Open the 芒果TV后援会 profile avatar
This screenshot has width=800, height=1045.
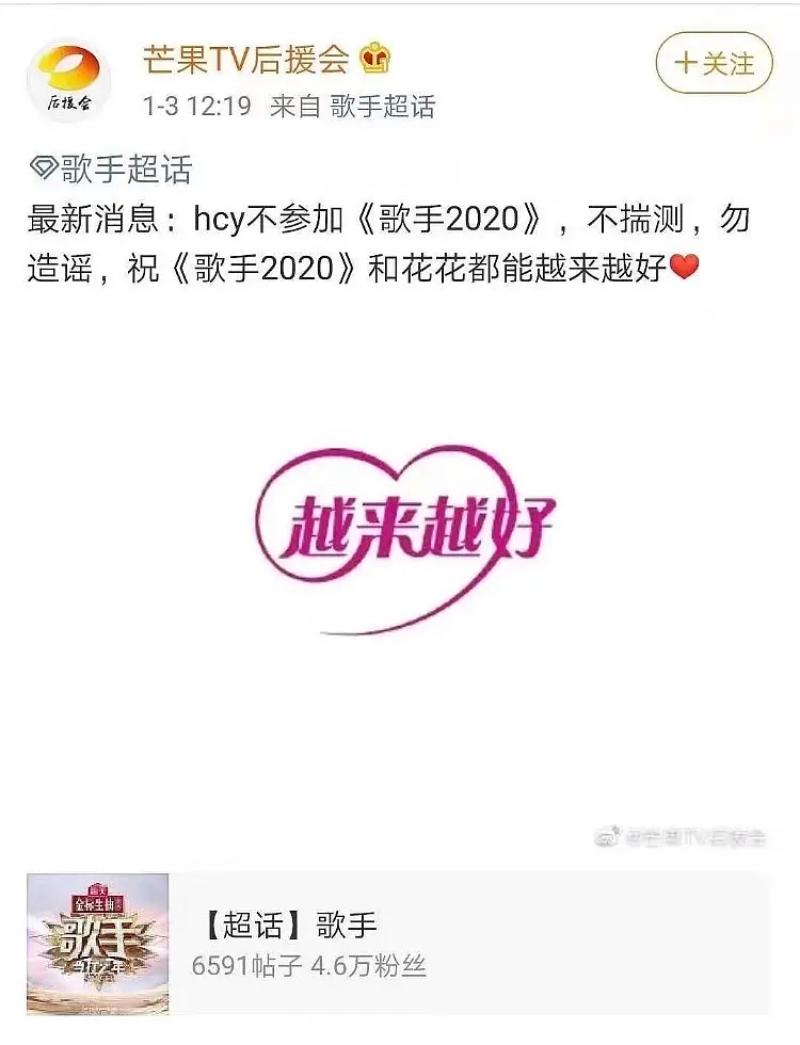68,81
